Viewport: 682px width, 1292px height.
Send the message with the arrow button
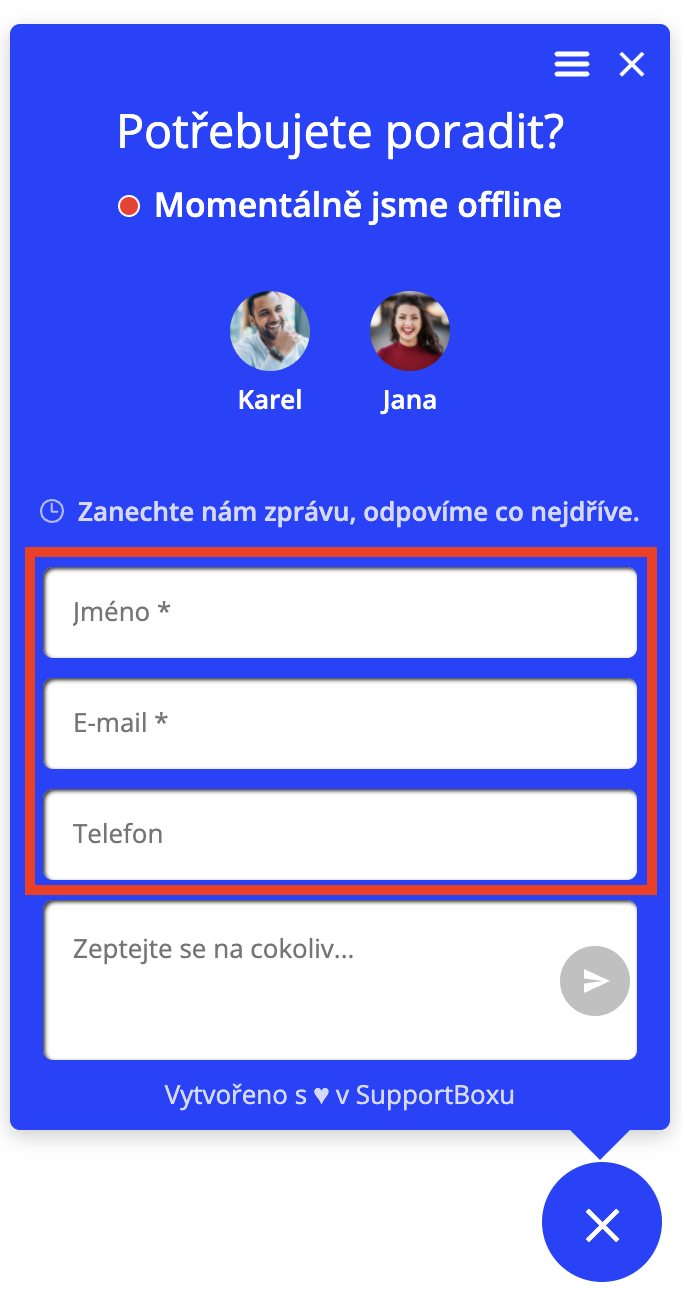[595, 981]
